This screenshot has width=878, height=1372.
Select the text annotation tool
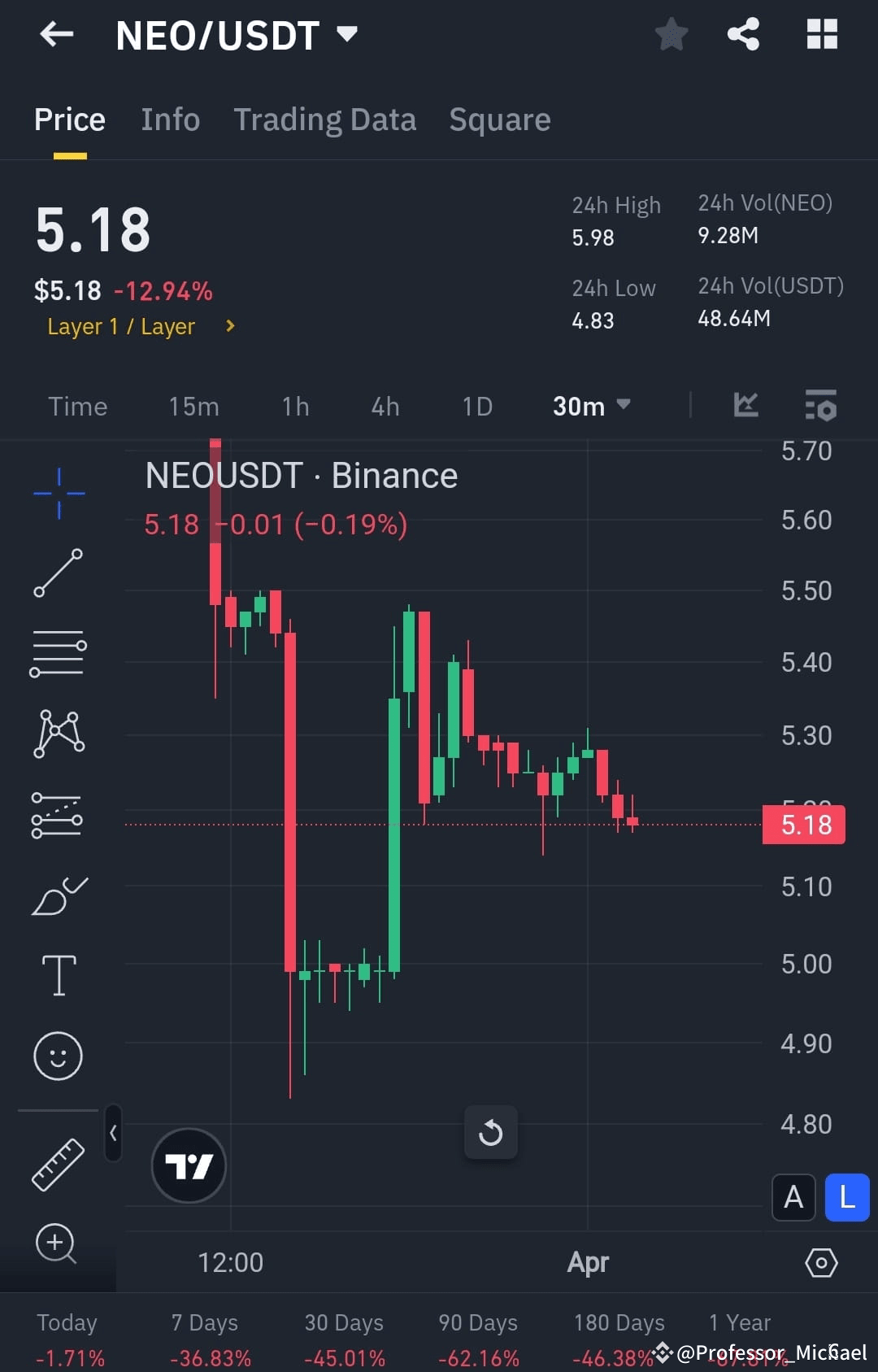(58, 974)
